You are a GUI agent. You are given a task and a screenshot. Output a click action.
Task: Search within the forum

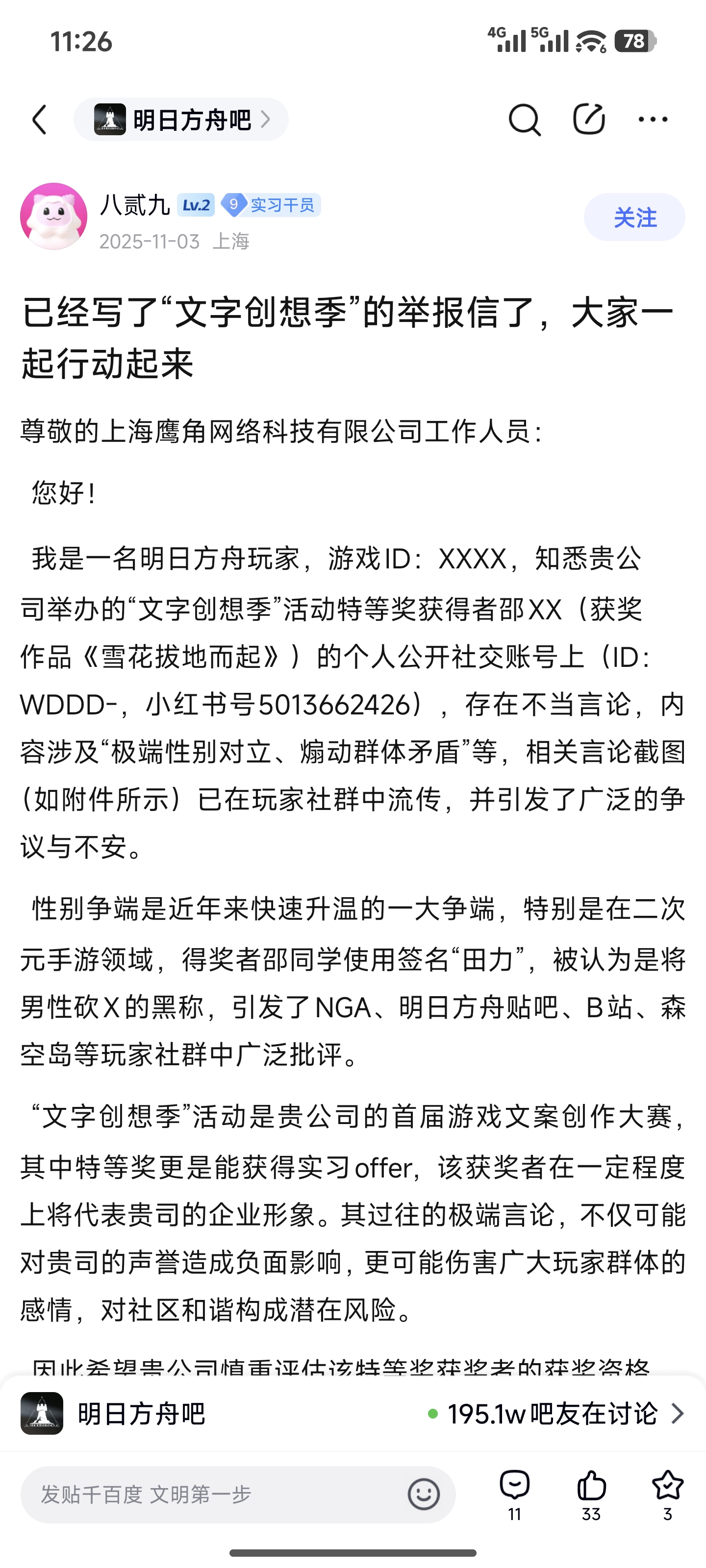[x=524, y=119]
